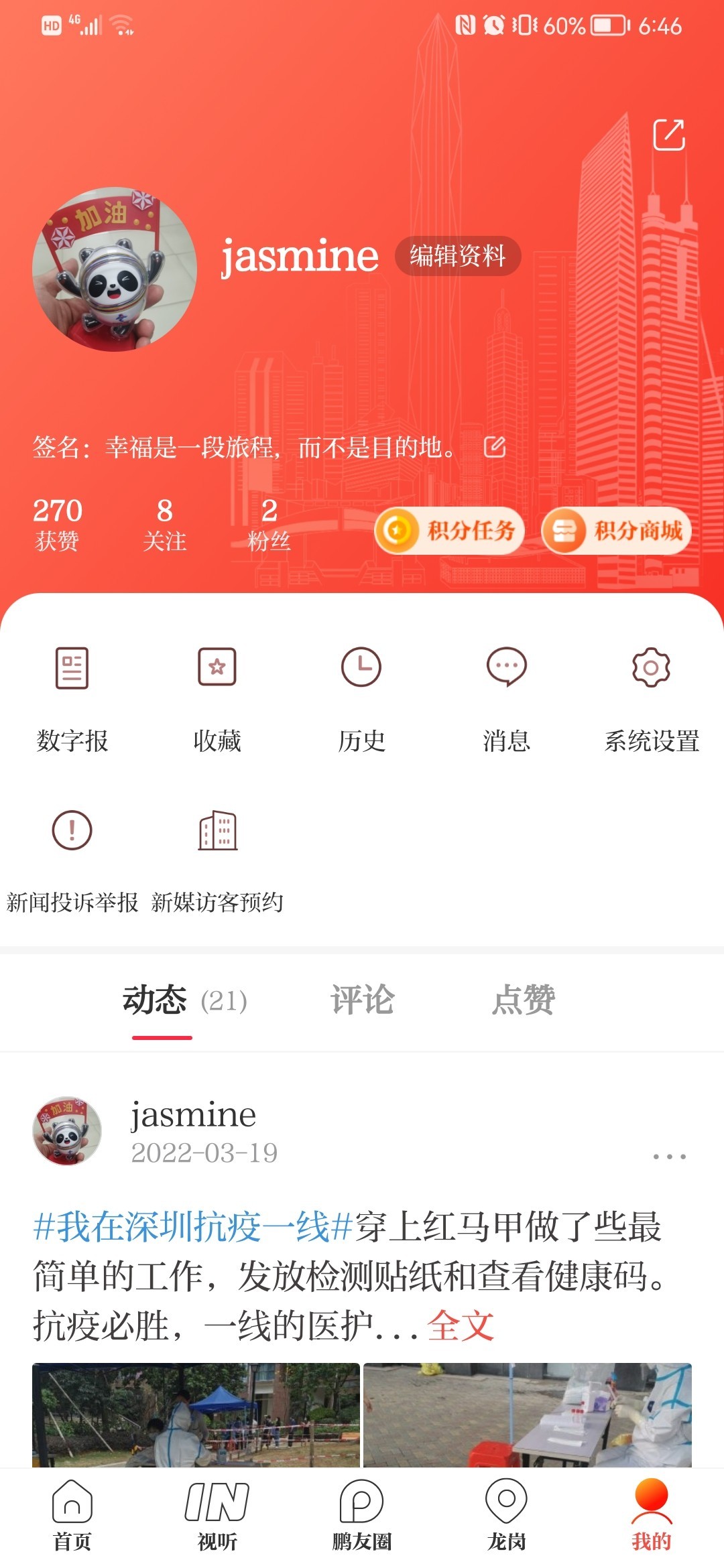This screenshot has width=724, height=1568.
Task: Open 收藏 favorites
Action: tap(217, 697)
